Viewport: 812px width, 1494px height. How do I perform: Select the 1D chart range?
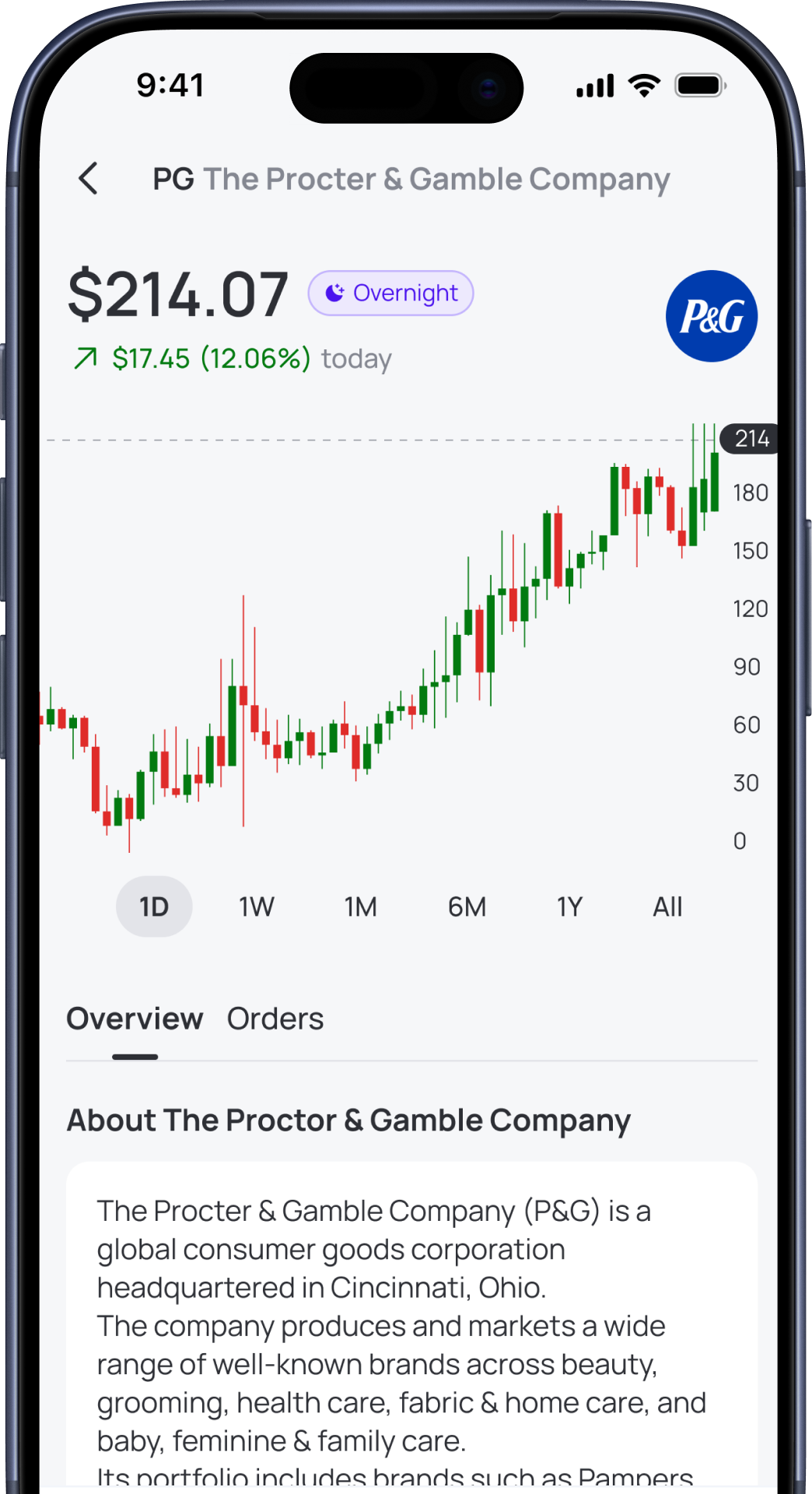pos(154,907)
